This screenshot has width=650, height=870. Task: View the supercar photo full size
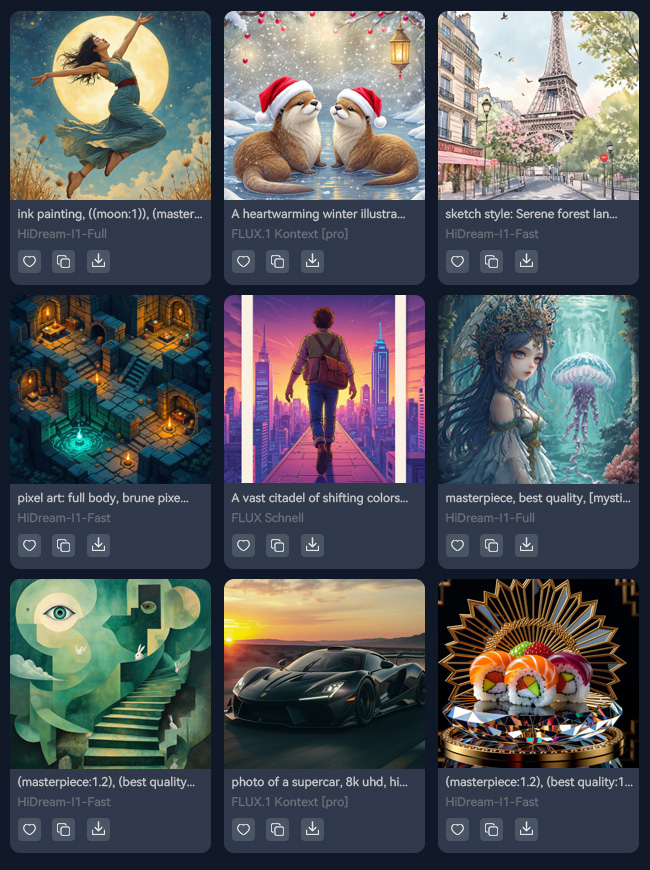tap(324, 673)
